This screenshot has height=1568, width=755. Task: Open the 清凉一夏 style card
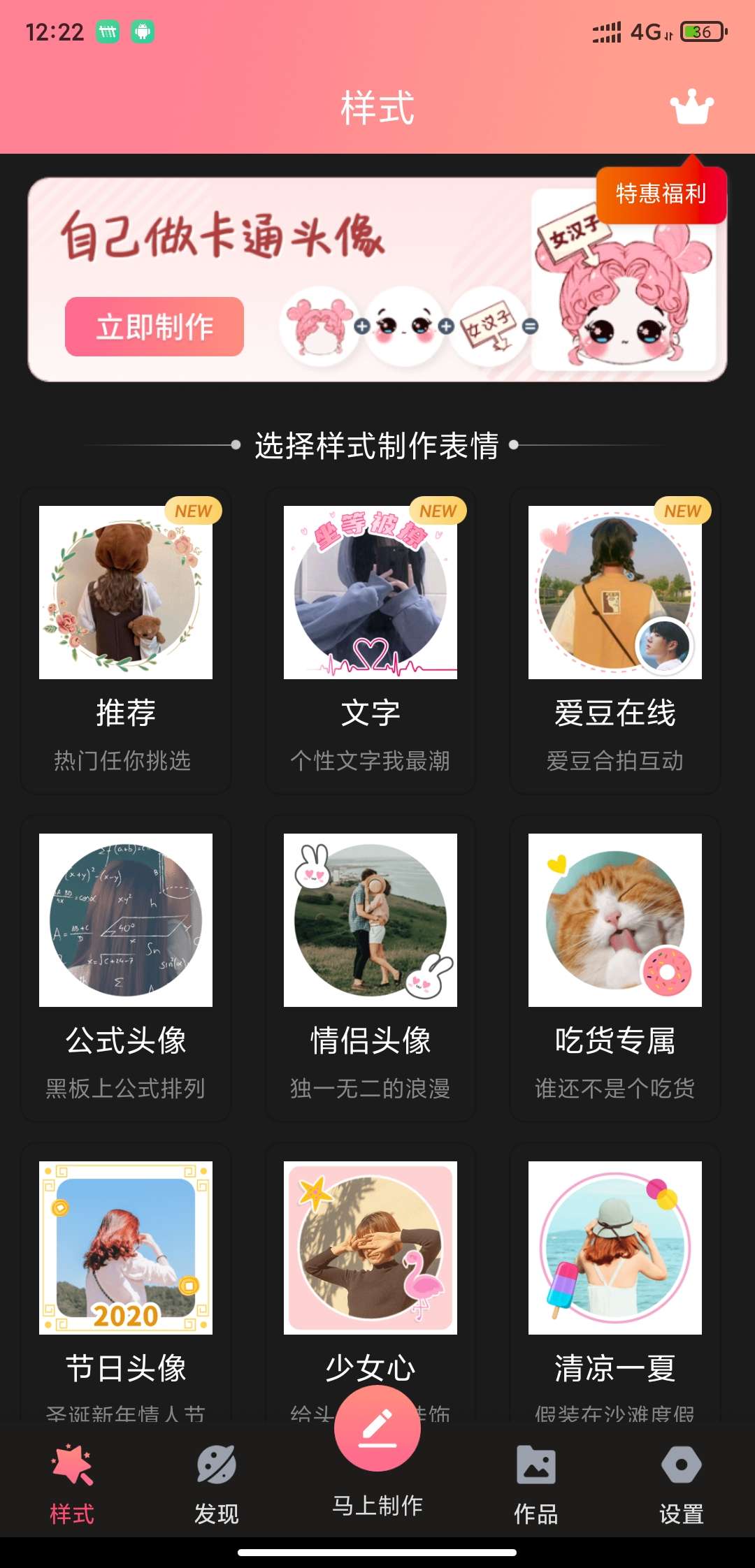click(615, 1284)
